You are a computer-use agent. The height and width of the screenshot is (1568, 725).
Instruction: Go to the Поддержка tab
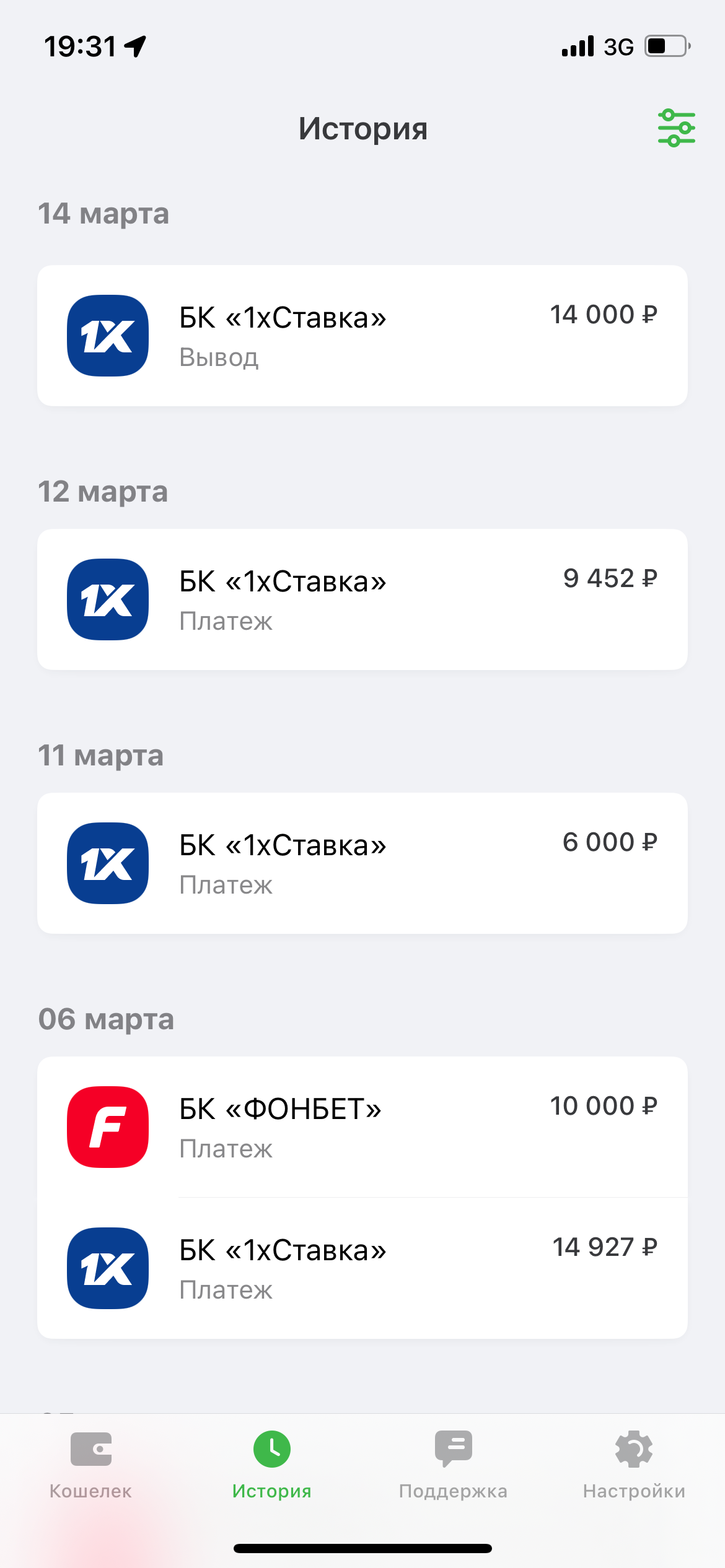453,1465
